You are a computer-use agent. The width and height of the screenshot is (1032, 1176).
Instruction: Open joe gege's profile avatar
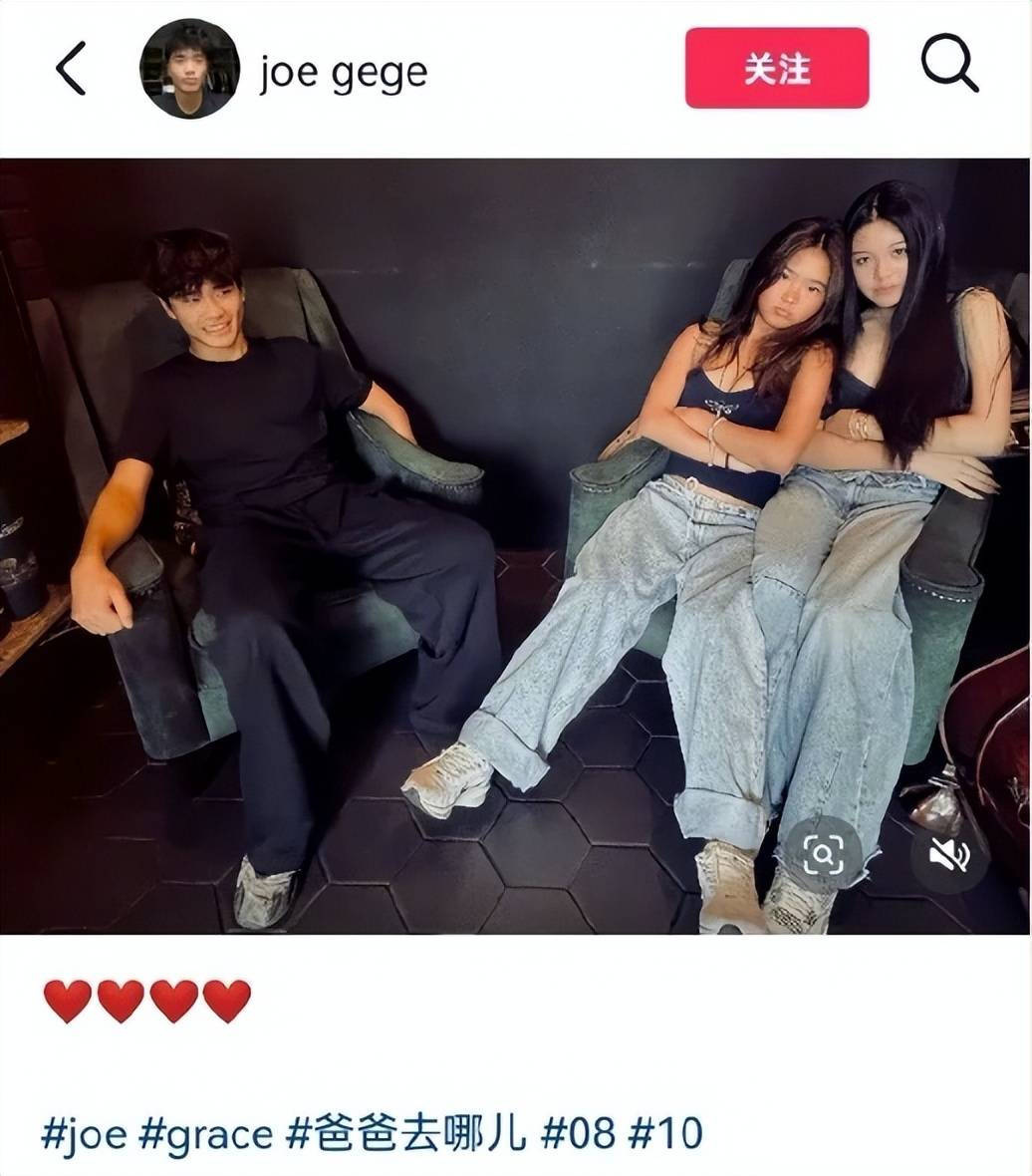189,69
